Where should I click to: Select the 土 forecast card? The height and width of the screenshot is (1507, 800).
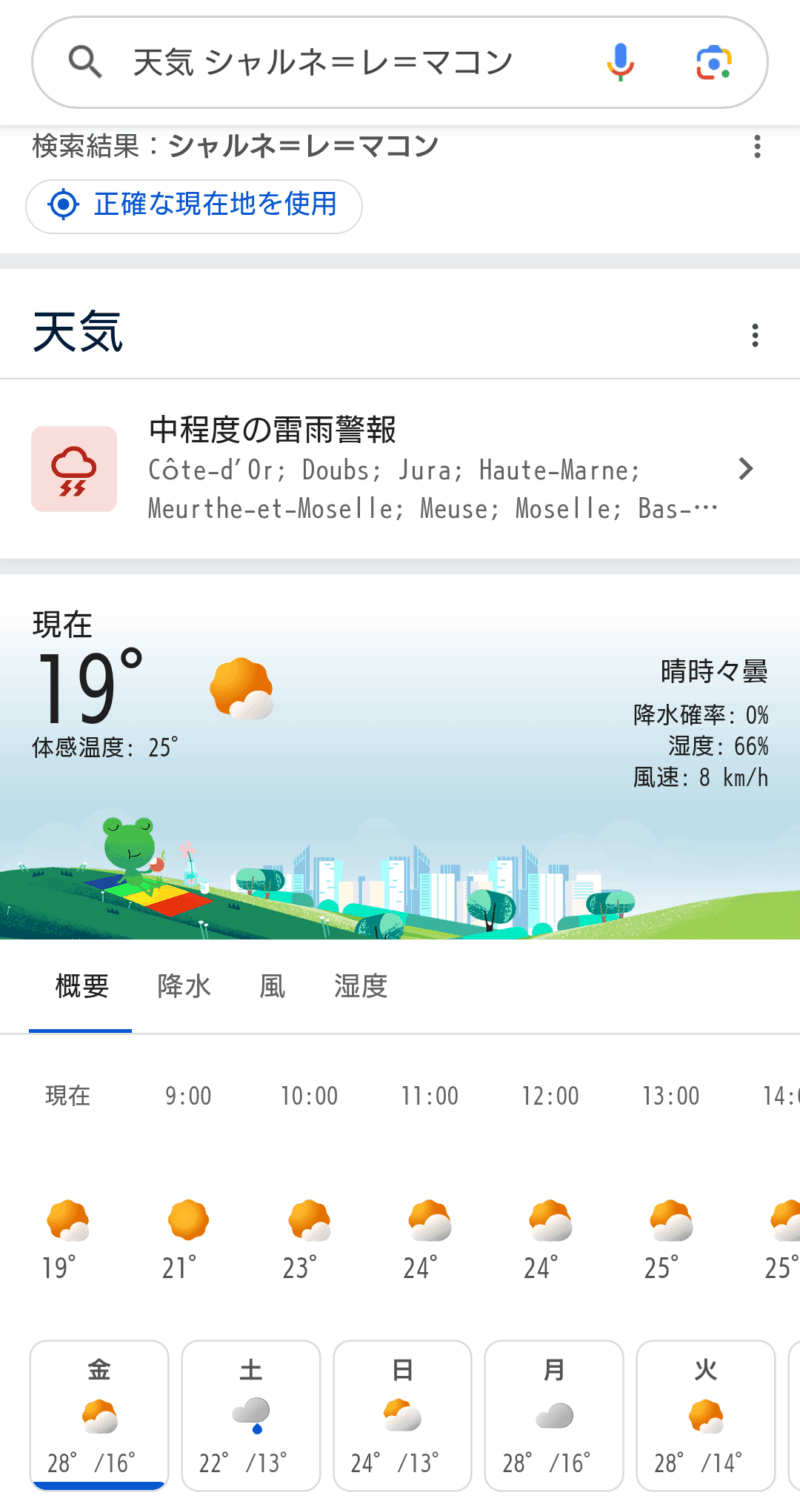(251, 1415)
